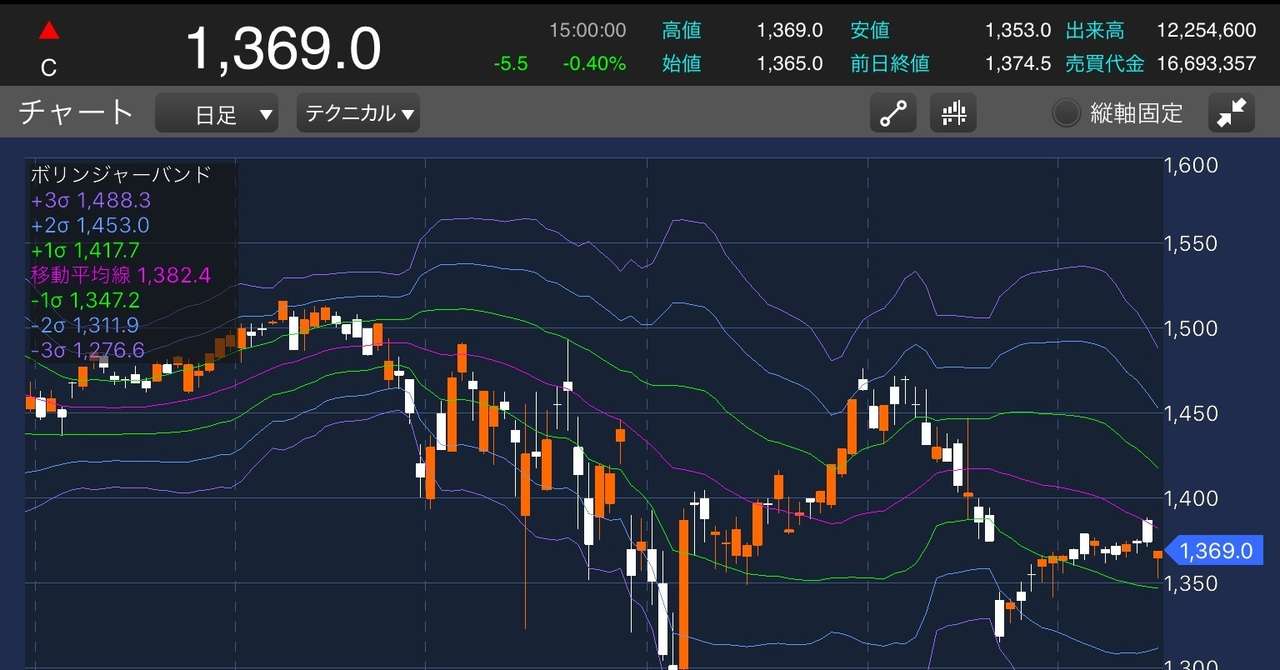Open the テクニカル indicator dropdown

(358, 114)
